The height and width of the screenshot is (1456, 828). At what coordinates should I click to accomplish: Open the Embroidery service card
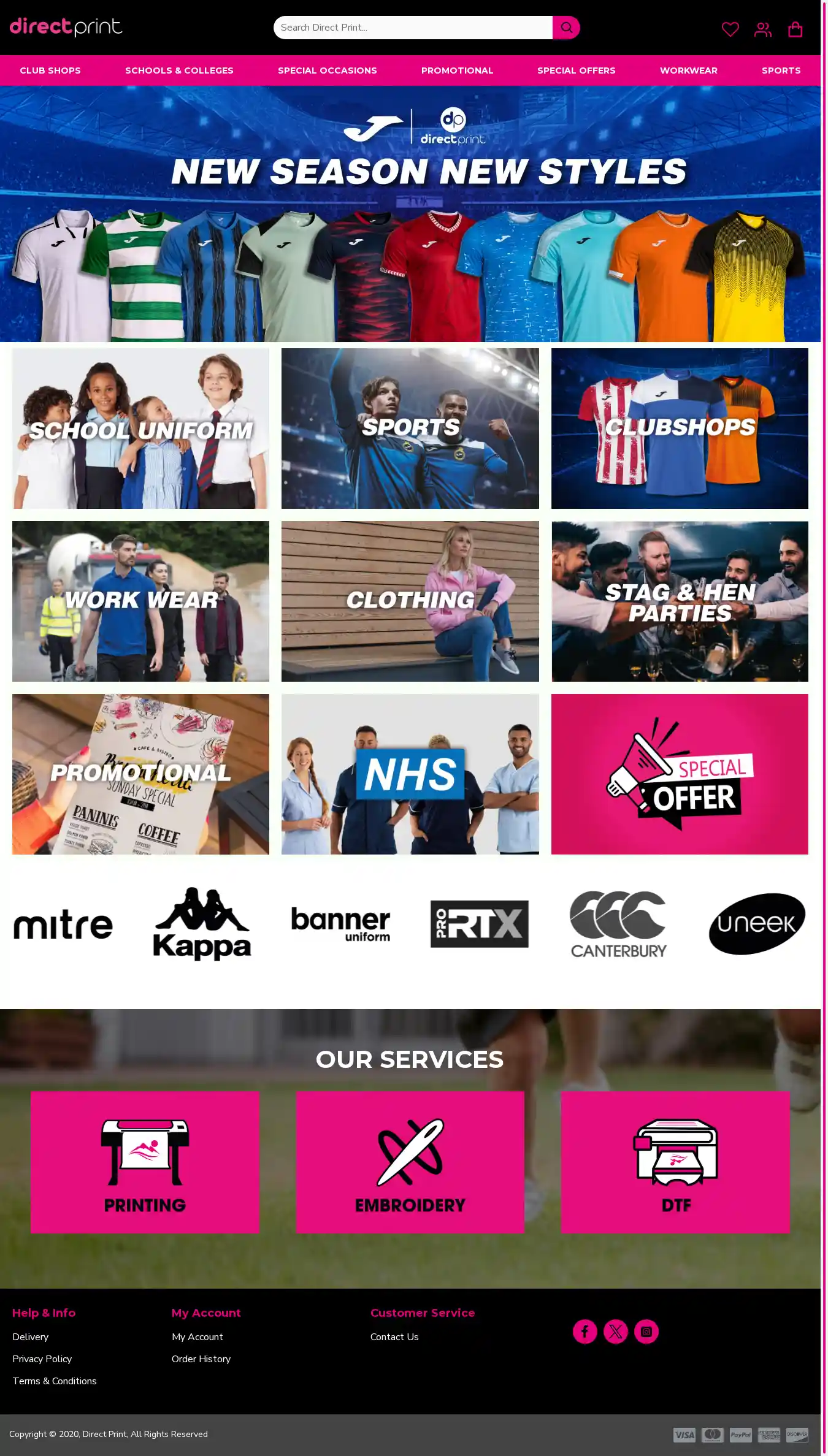[x=410, y=1162]
